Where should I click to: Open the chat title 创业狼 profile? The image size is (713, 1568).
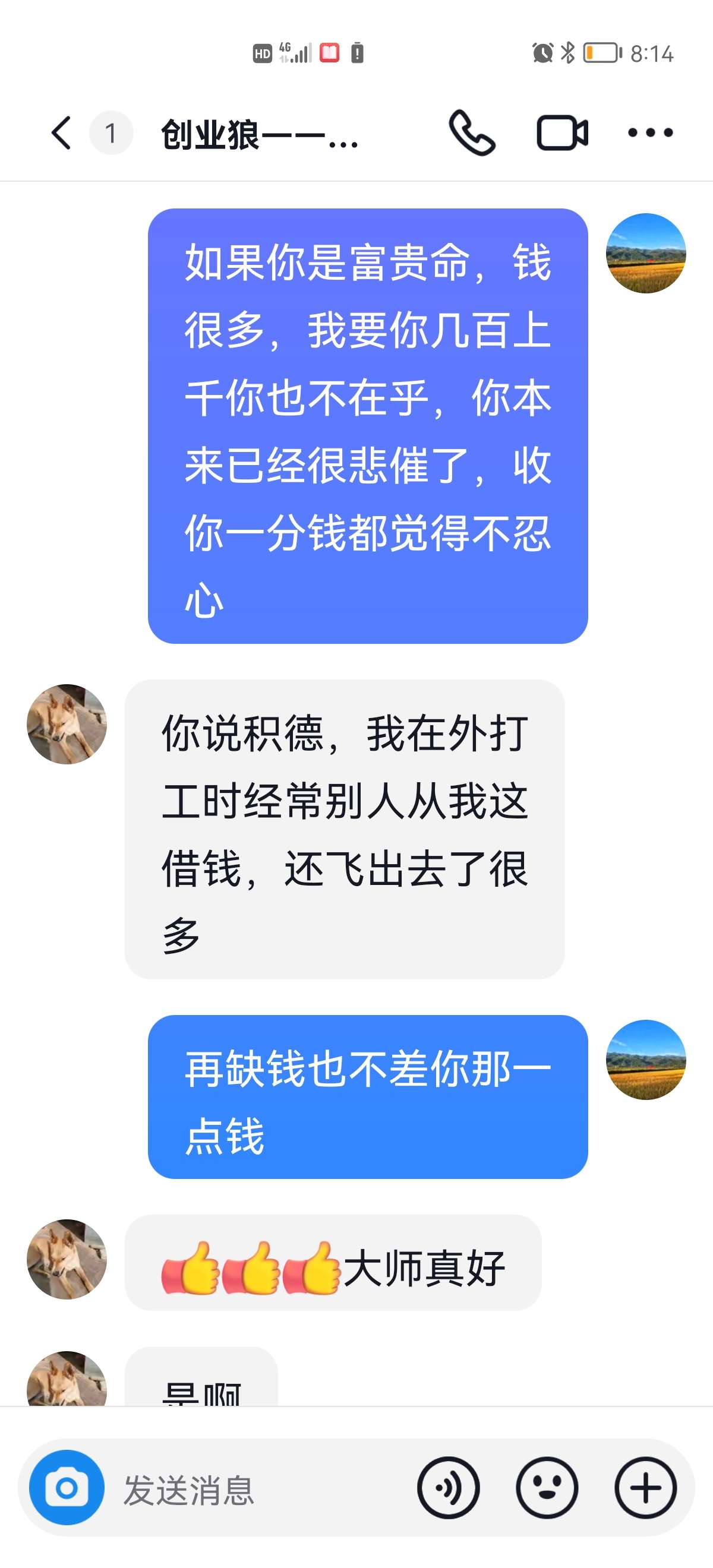point(260,134)
